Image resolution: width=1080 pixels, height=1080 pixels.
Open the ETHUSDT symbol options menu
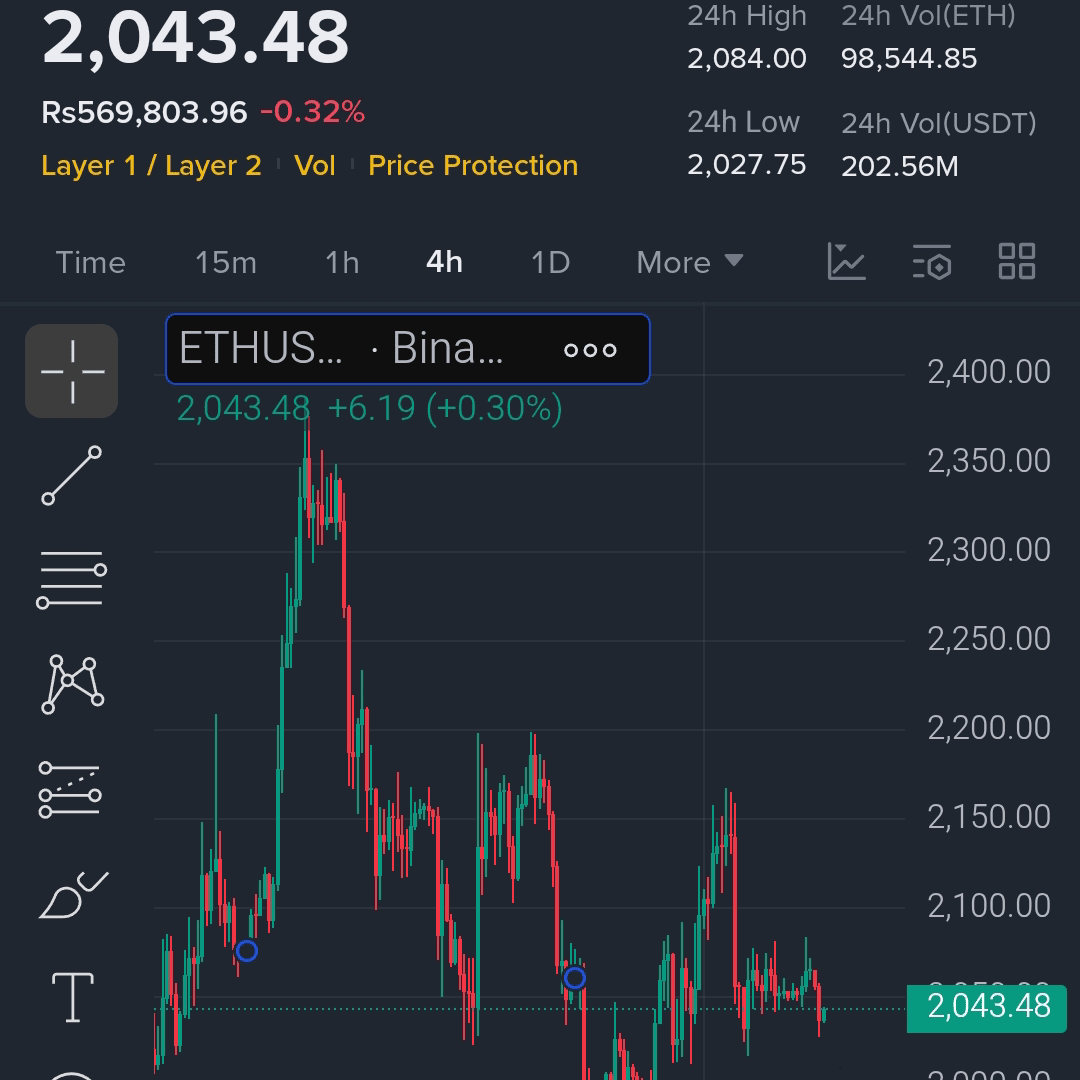[590, 350]
